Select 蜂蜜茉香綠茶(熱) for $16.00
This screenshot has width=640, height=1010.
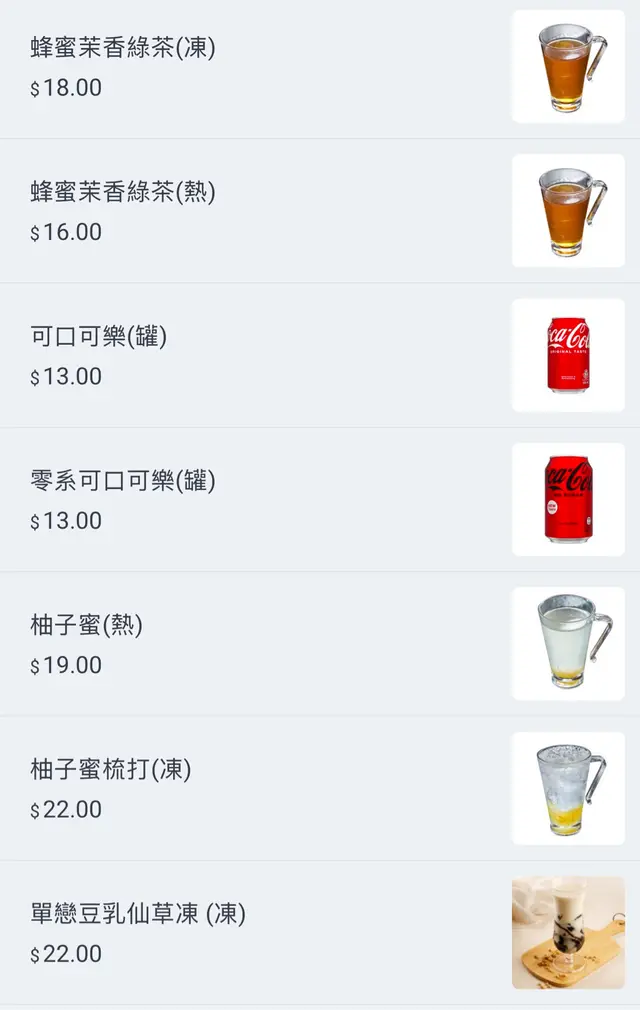coord(123,192)
